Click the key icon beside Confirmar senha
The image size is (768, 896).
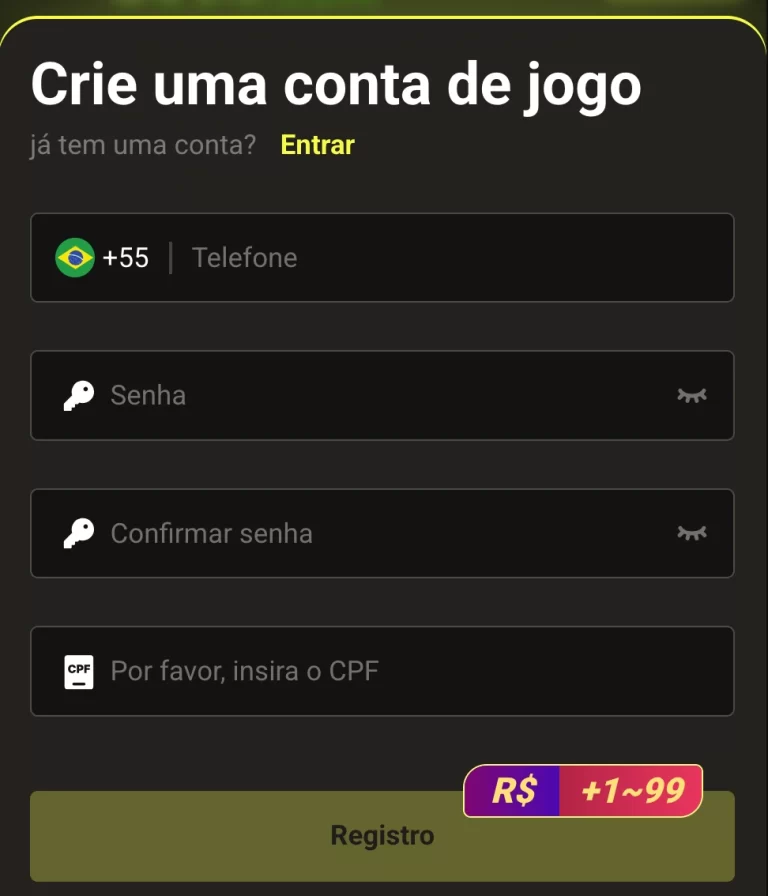[x=79, y=533]
